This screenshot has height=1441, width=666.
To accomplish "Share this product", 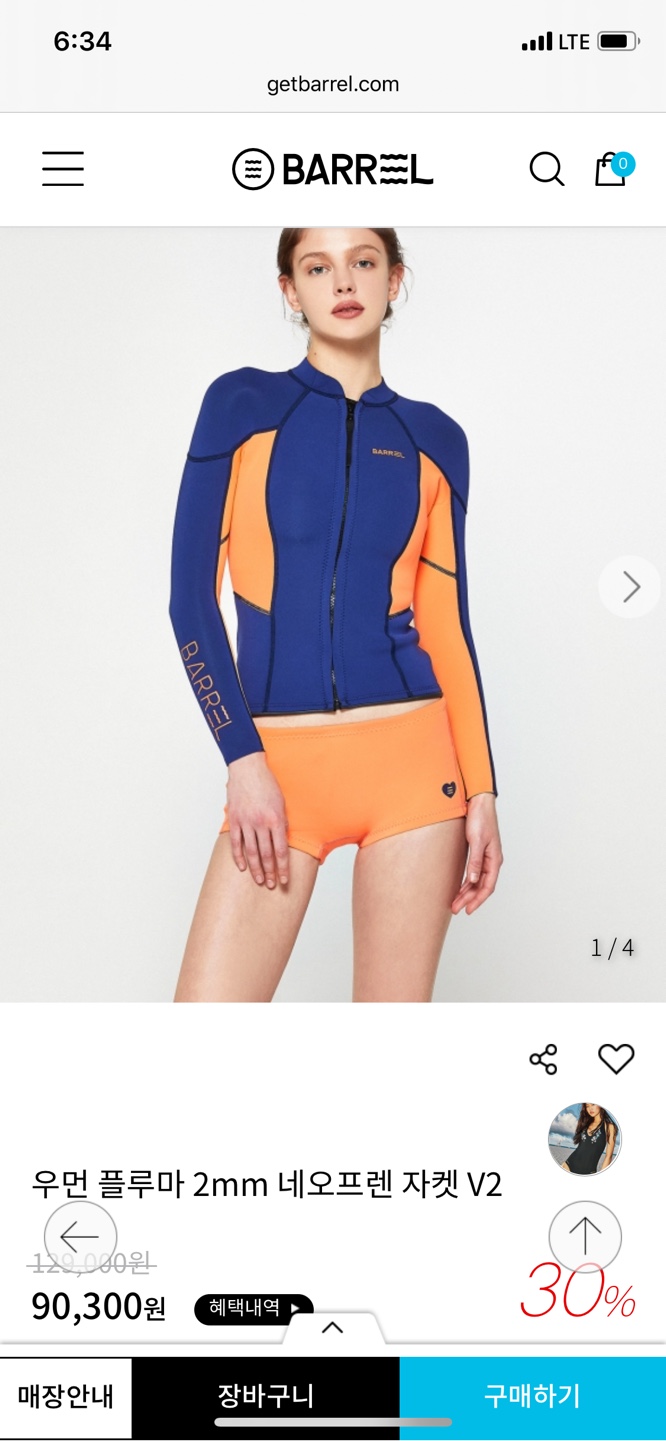I will [543, 1059].
